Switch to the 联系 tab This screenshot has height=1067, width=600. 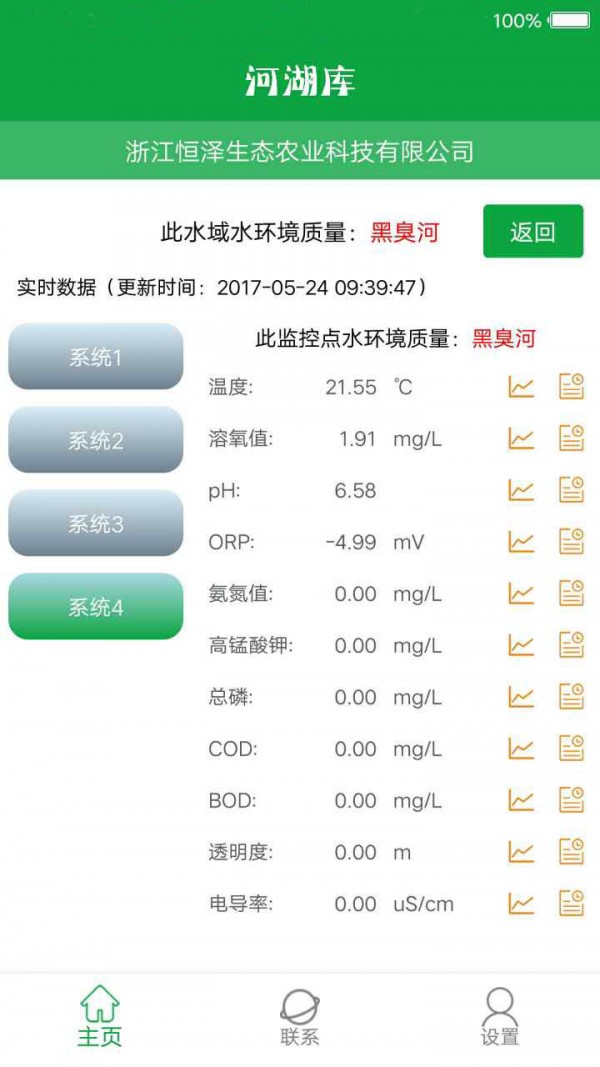click(x=300, y=1017)
